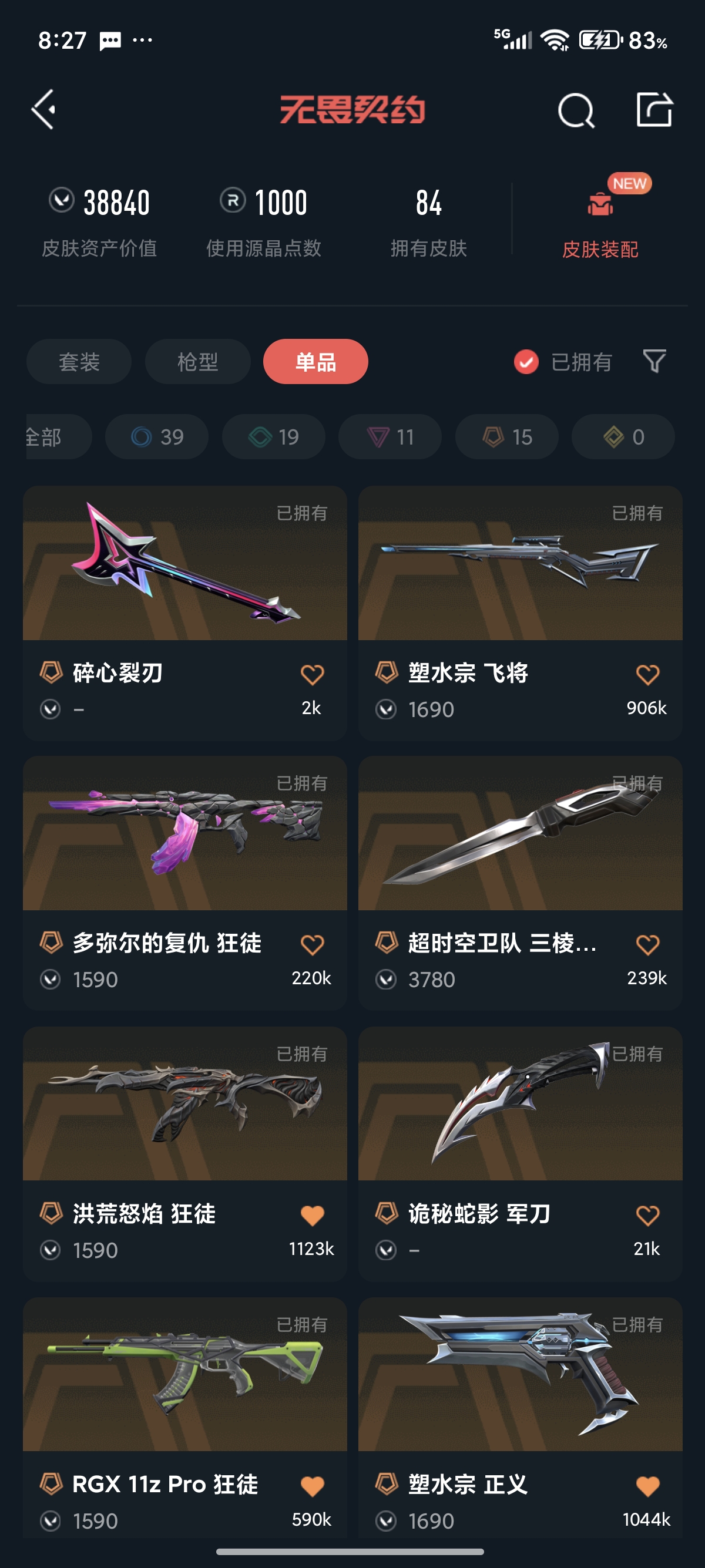The height and width of the screenshot is (1568, 705).
Task: Open the funnel filter icon
Action: click(654, 361)
